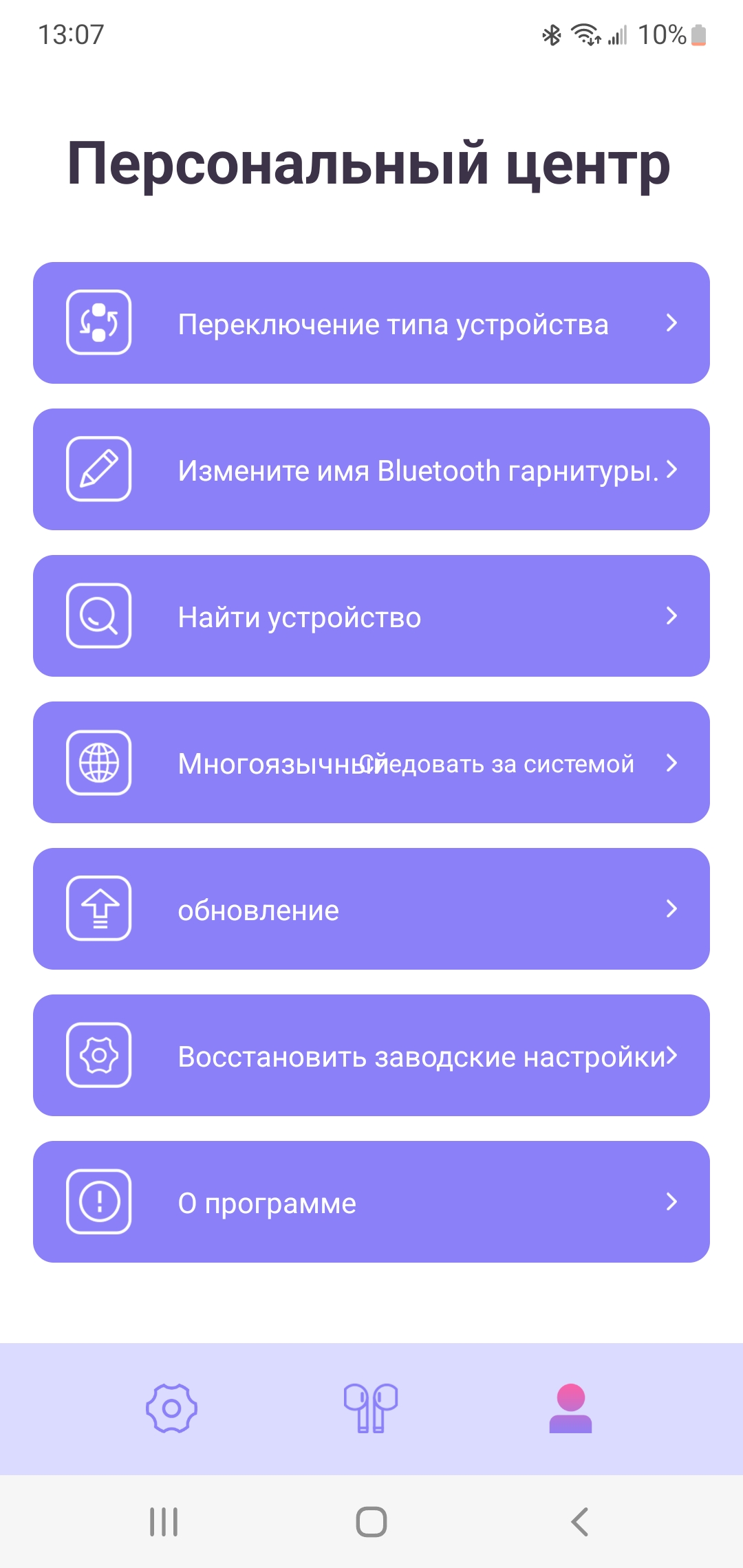Screen dimensions: 743x1568
Task: Open Переключение типа устройства
Action: [371, 323]
